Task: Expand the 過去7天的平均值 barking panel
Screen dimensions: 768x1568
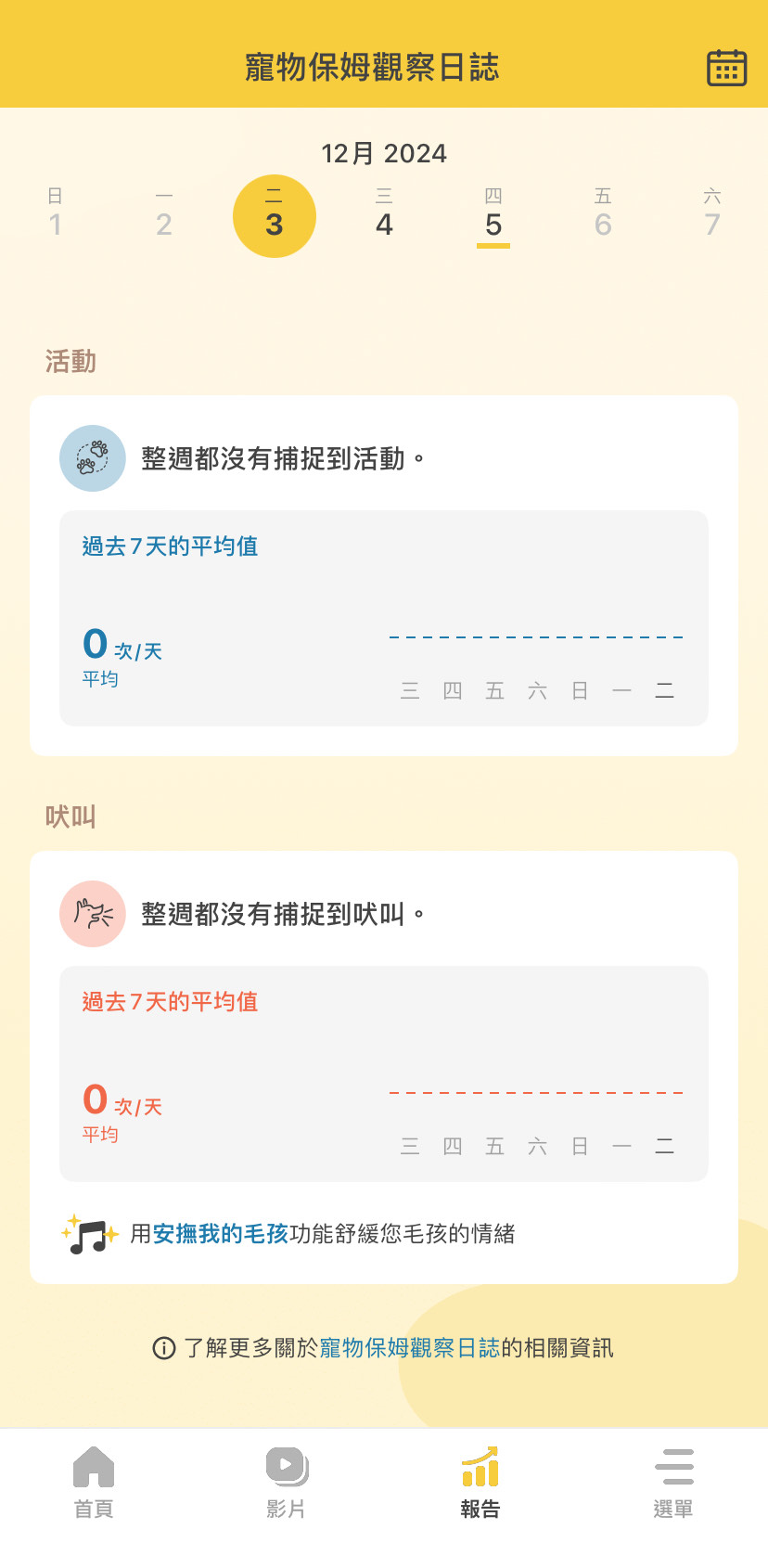Action: [x=384, y=1073]
